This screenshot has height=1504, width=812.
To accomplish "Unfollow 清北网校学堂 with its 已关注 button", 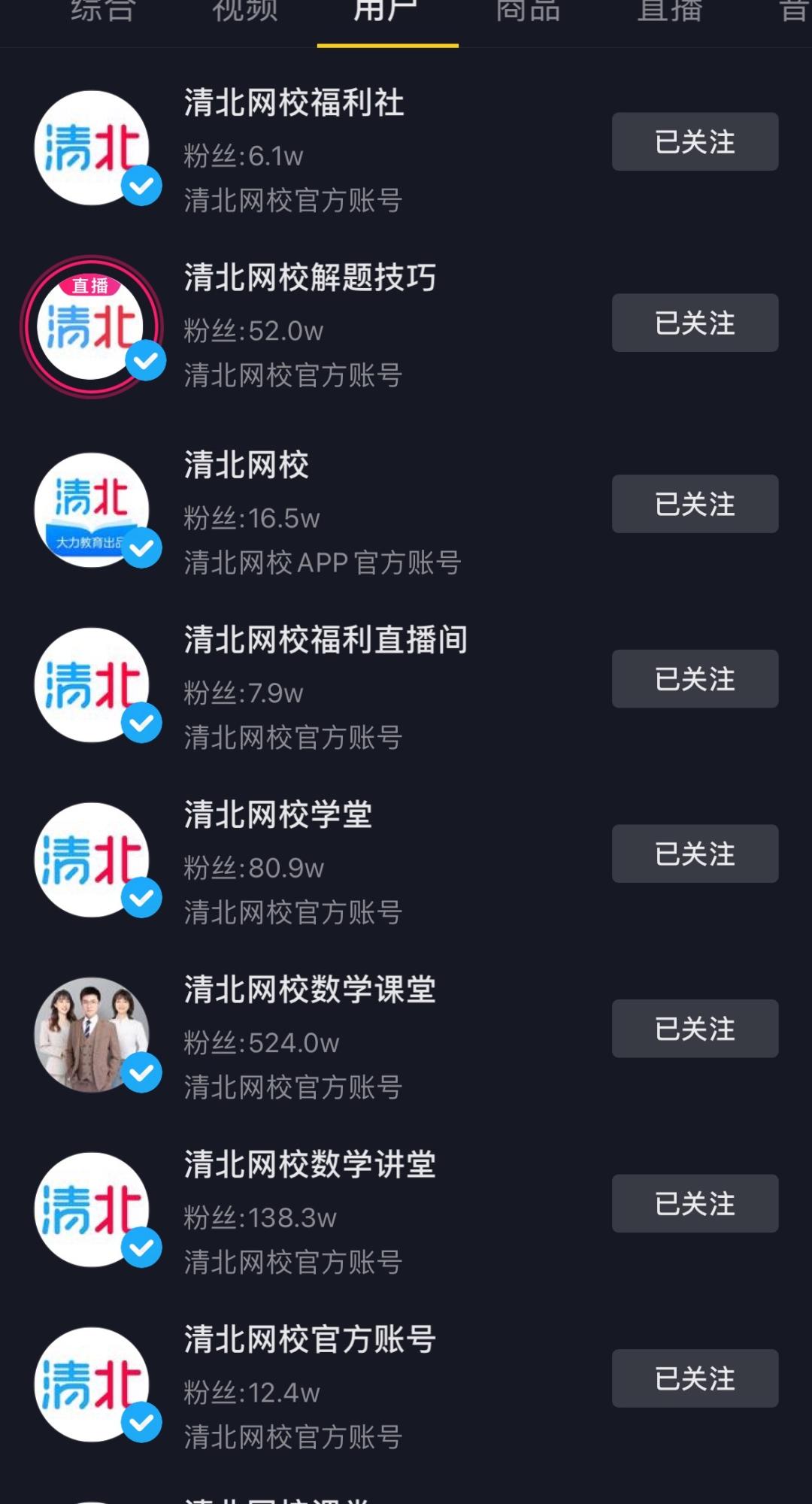I will point(695,854).
